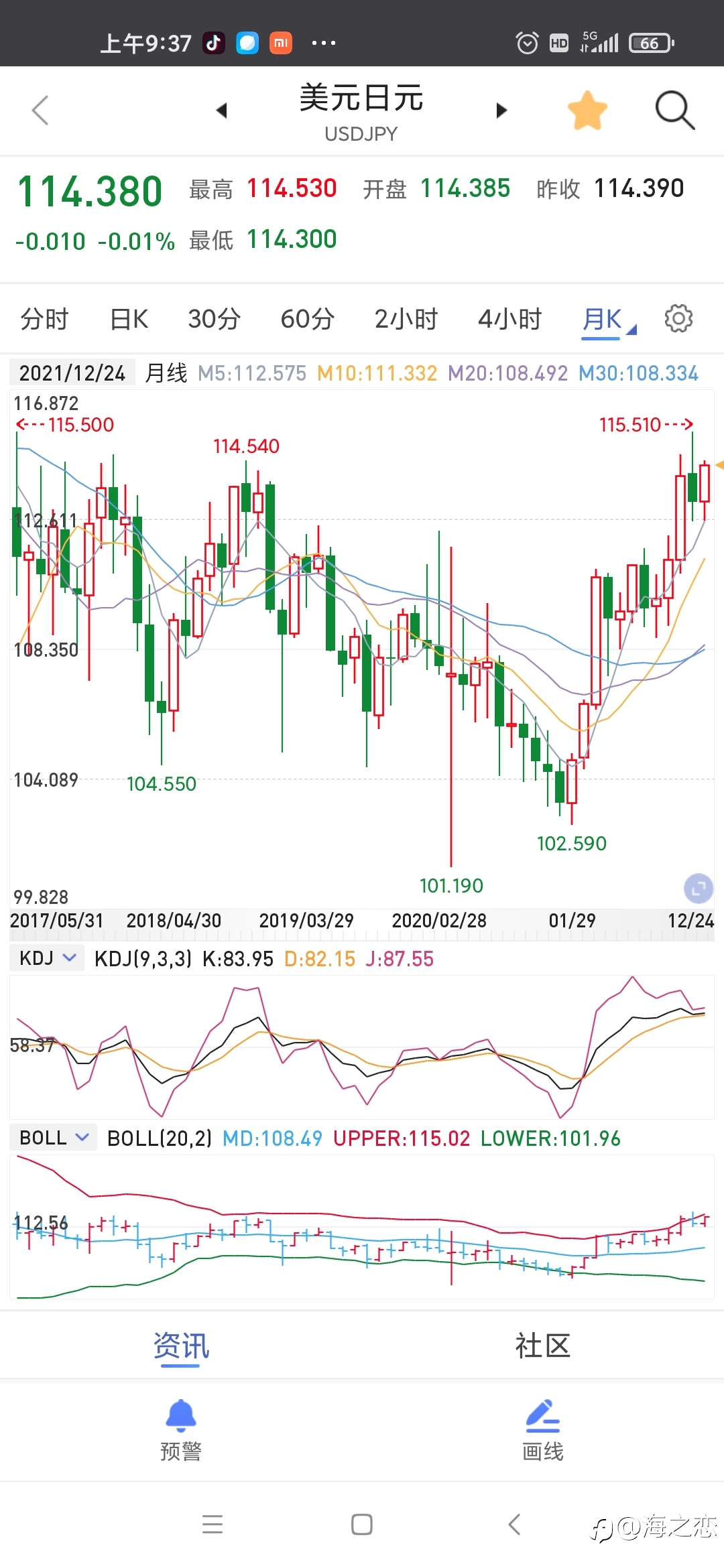Select the 30分 timeframe
This screenshot has width=724, height=1568.
pos(214,319)
